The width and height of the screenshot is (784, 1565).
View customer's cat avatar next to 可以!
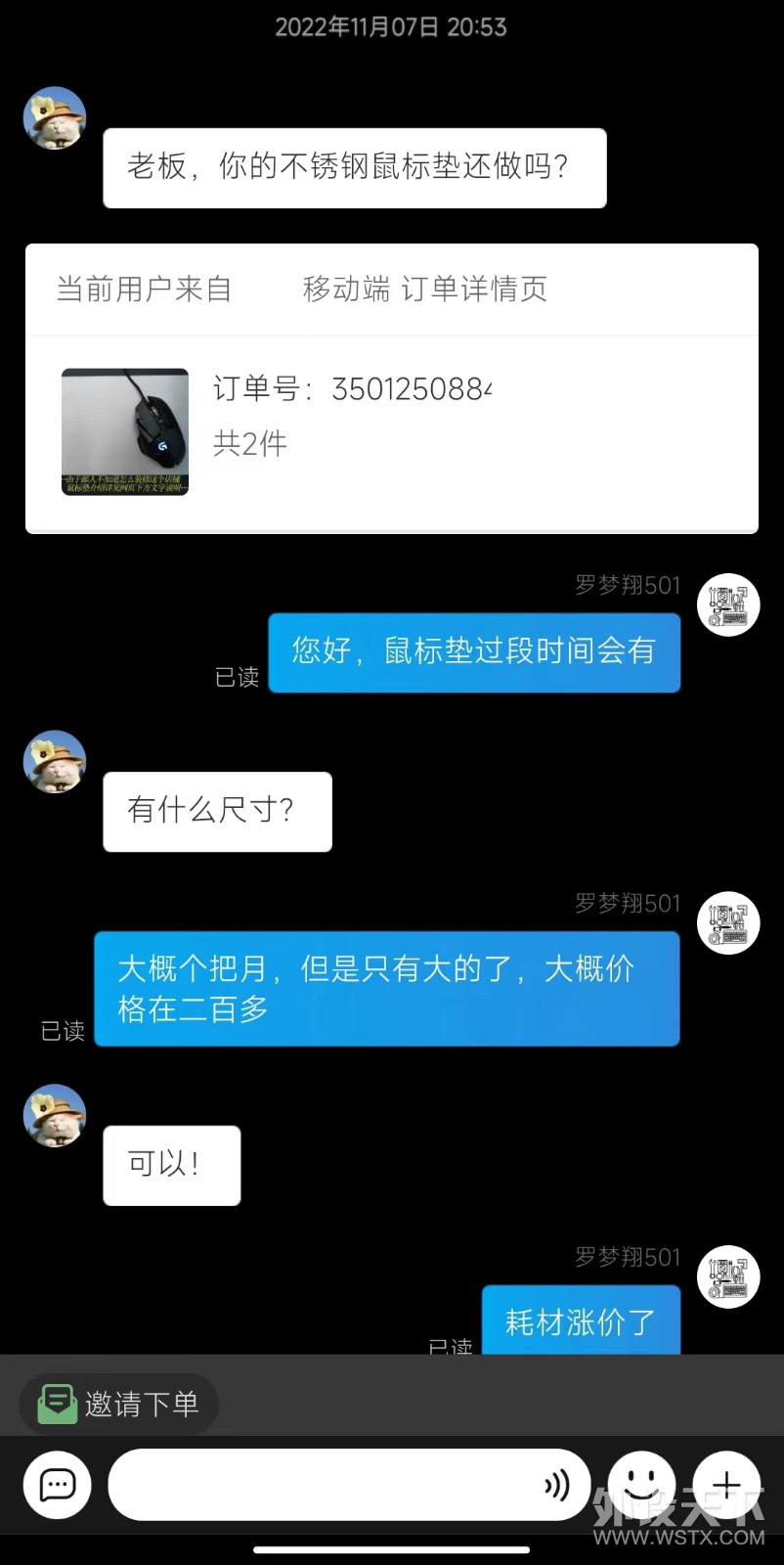click(x=55, y=1115)
